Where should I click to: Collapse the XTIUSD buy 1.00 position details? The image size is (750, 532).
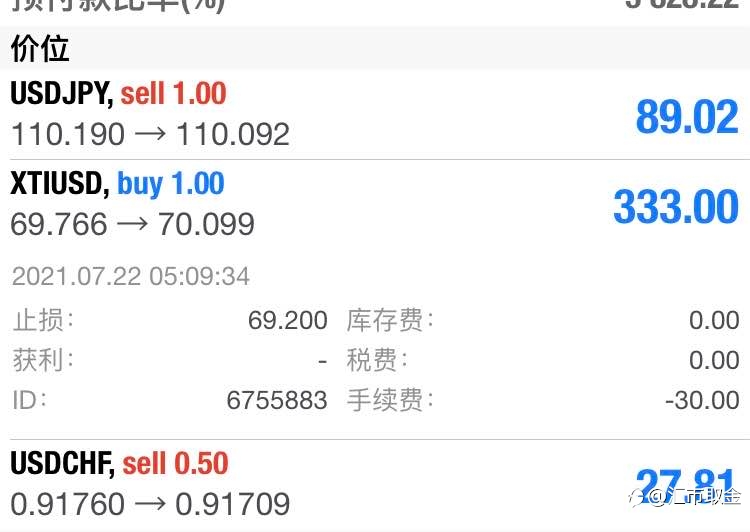click(375, 205)
